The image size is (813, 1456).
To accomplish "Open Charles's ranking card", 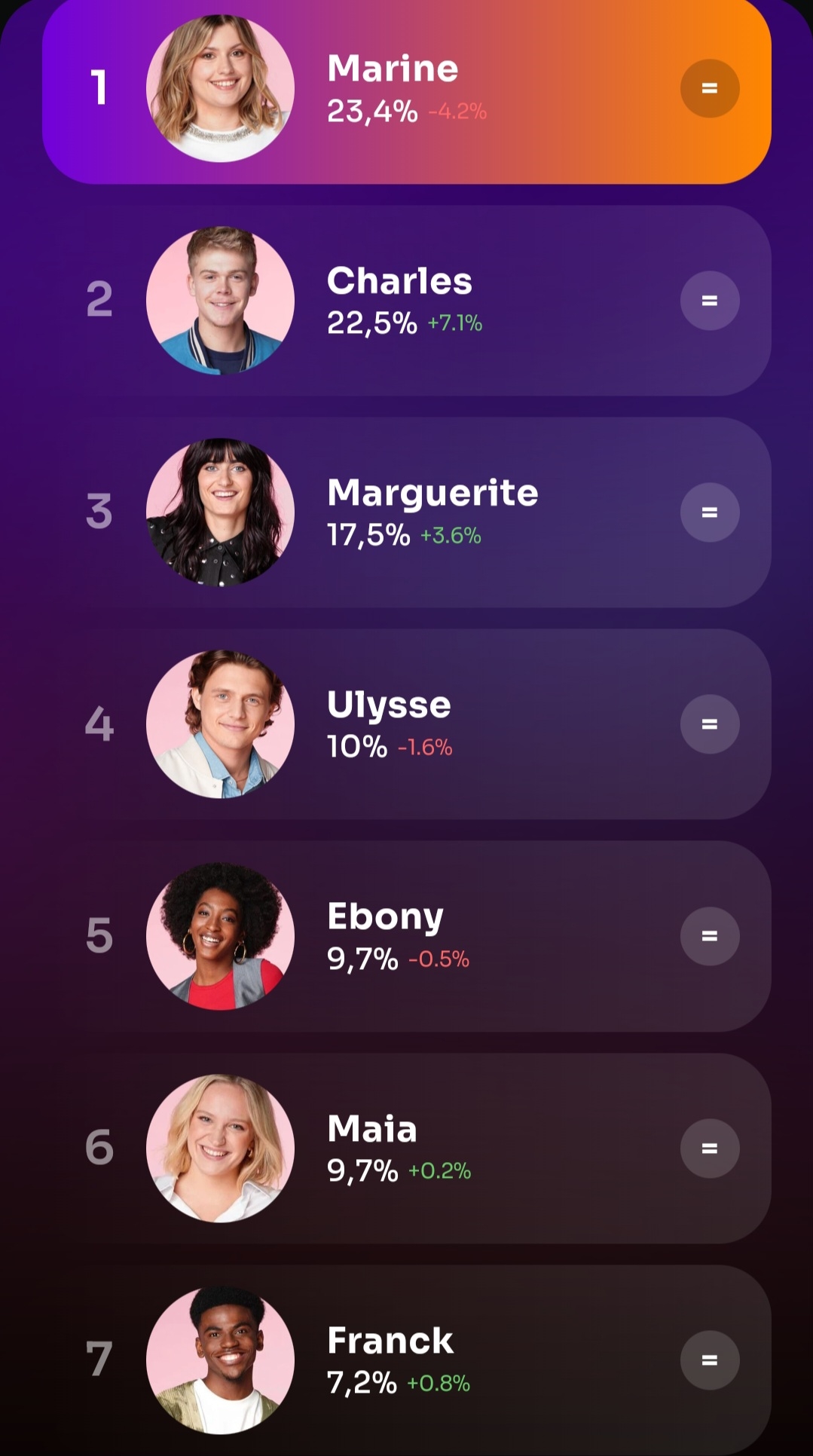I will click(407, 301).
